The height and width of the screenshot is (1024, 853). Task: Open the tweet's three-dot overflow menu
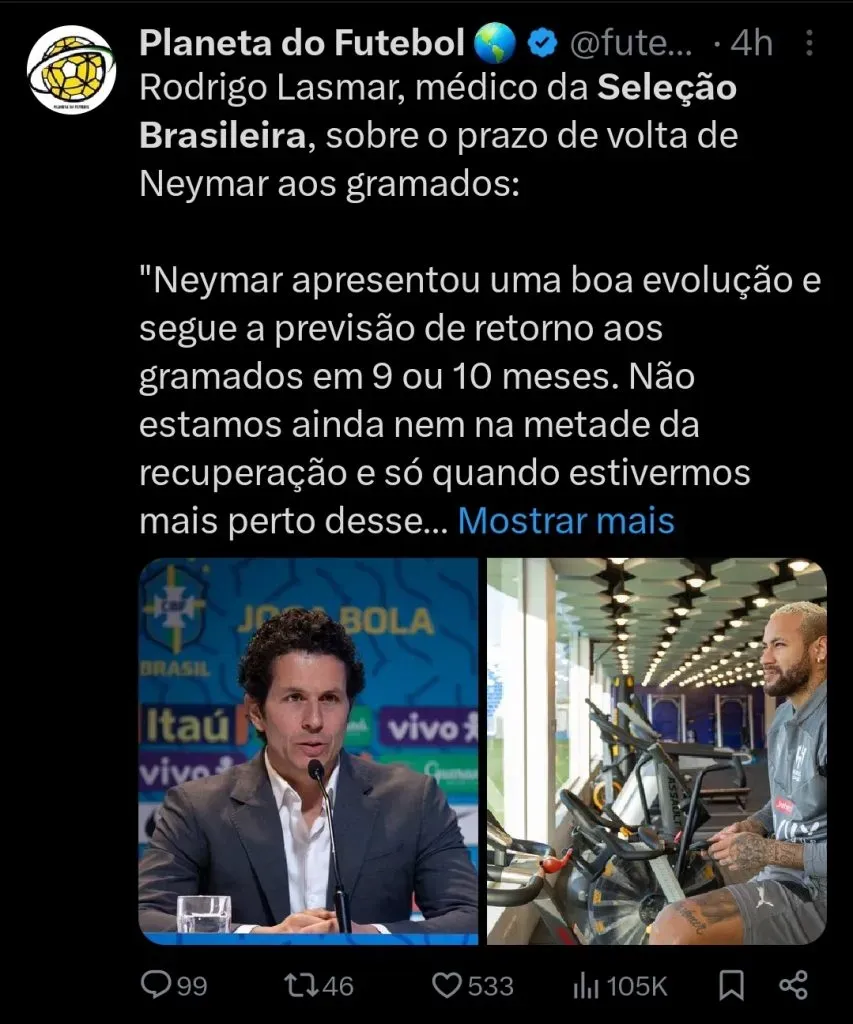tap(809, 42)
